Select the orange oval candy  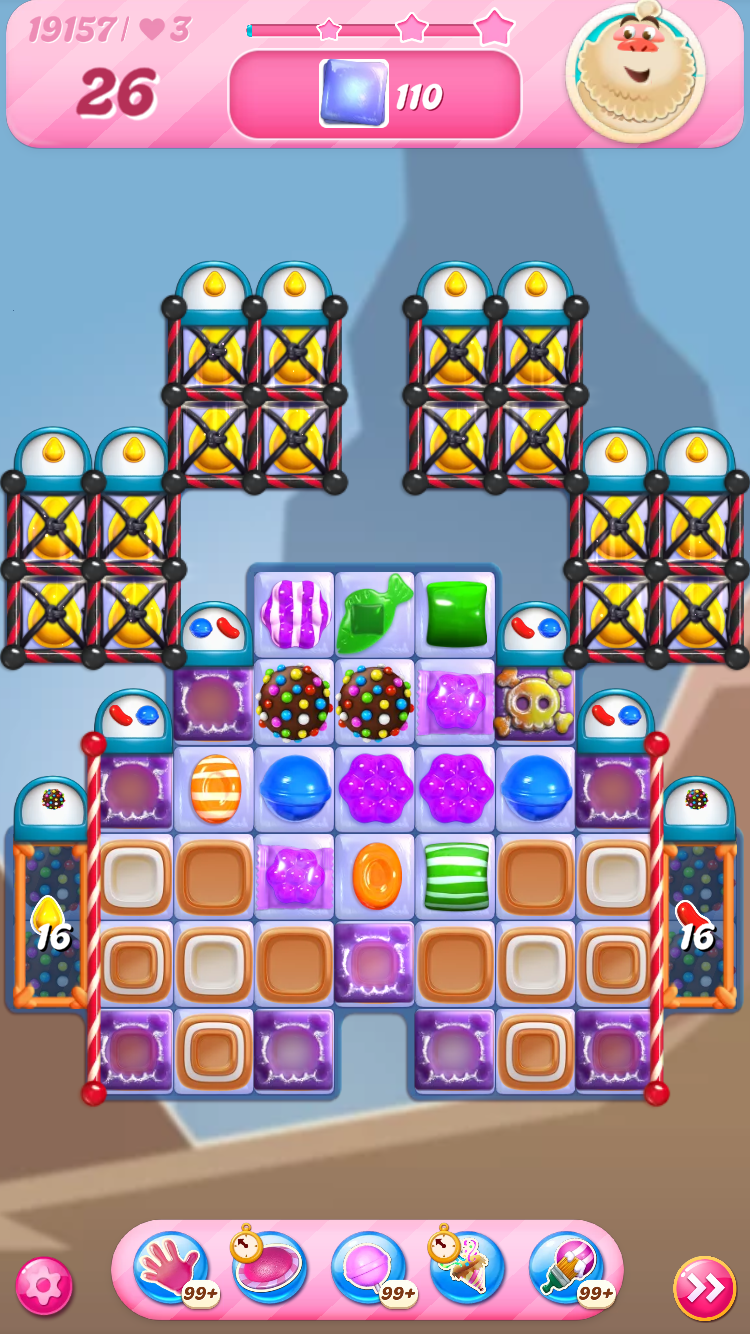point(376,877)
